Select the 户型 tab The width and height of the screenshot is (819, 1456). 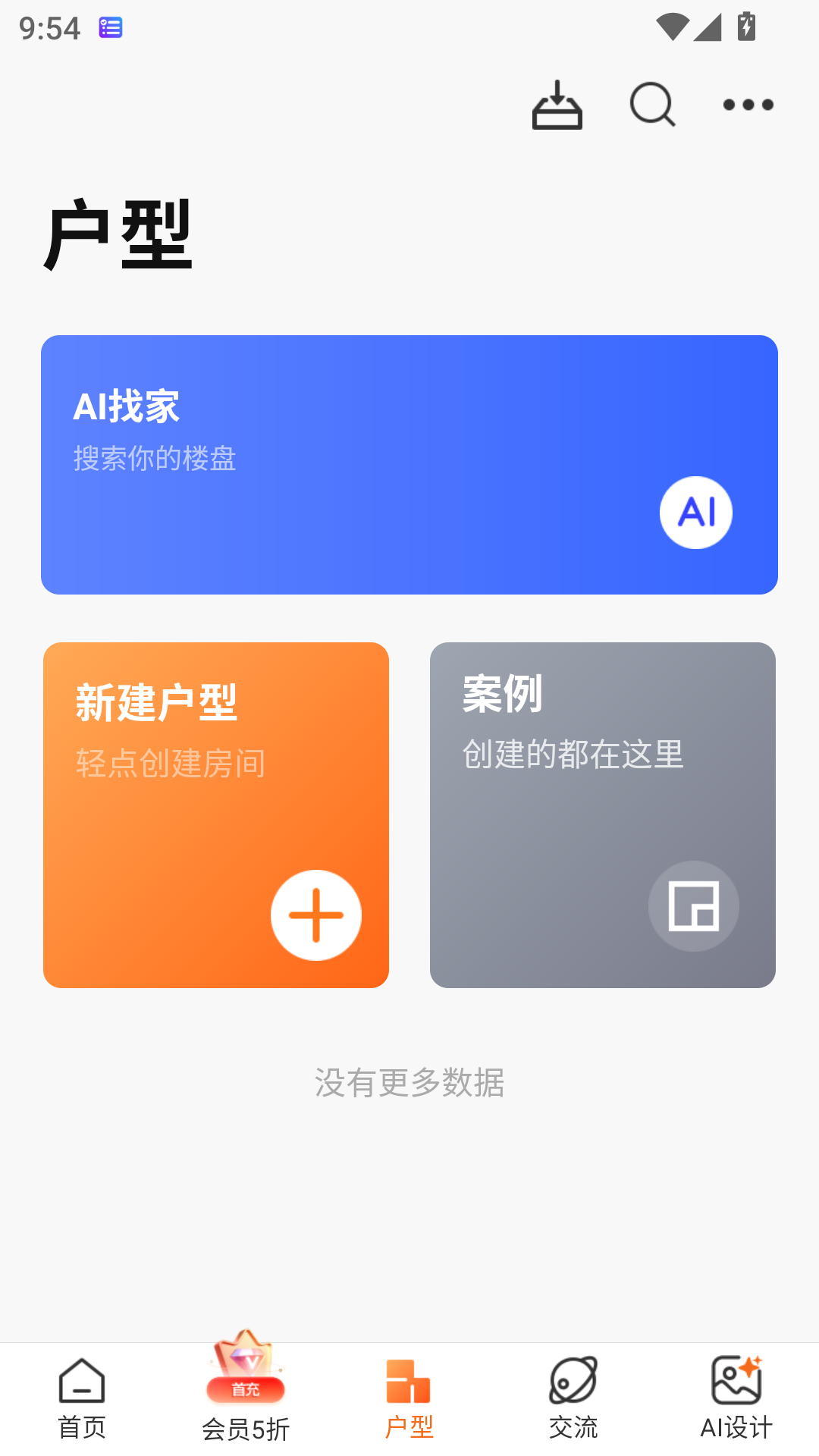tap(409, 1399)
